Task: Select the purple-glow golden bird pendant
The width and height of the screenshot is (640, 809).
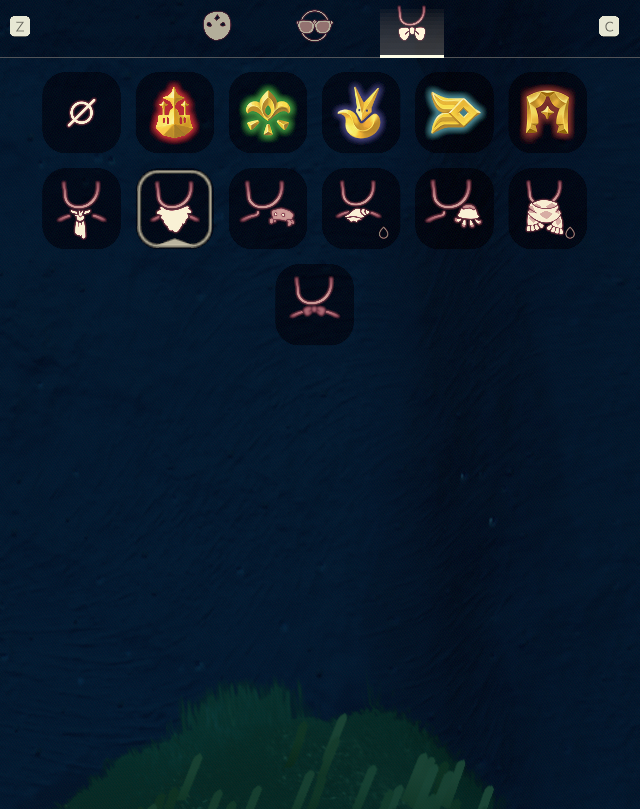Action: (361, 112)
